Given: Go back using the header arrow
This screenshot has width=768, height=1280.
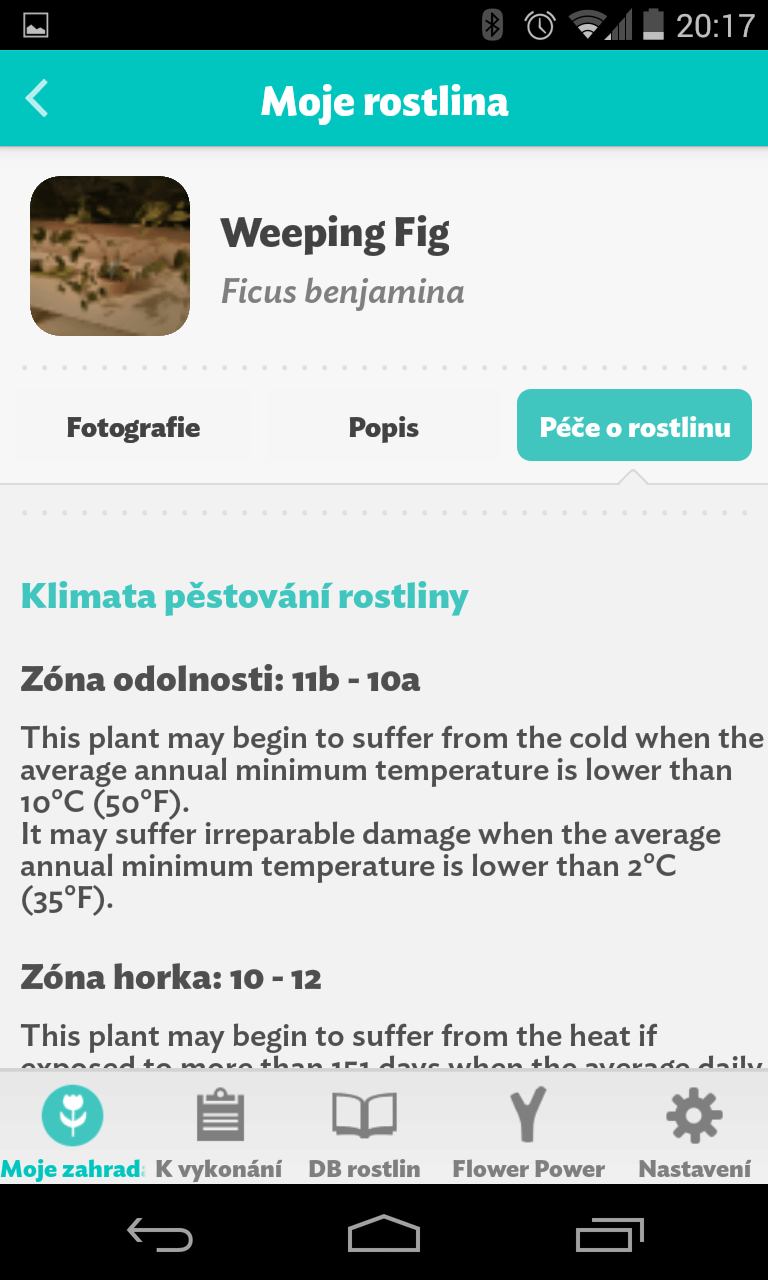Looking at the screenshot, I should [37, 99].
